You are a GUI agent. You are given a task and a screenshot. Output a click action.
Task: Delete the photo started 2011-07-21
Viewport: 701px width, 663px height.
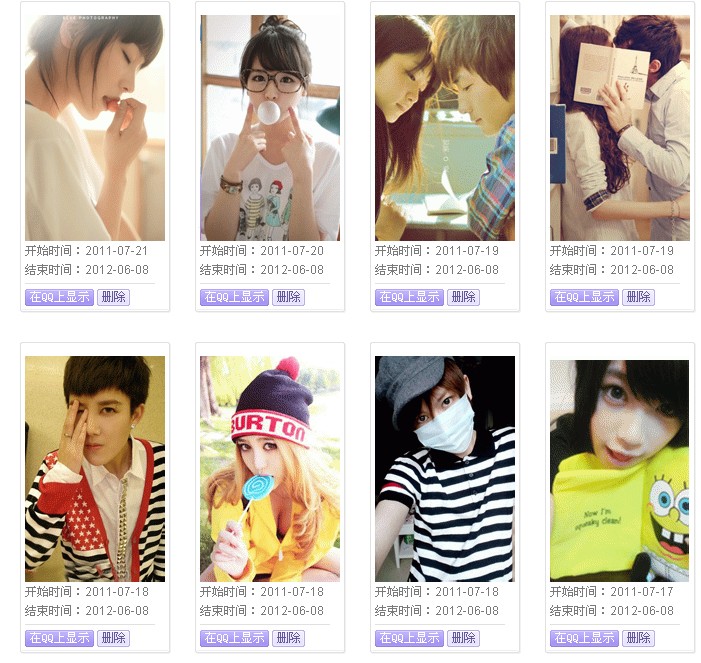(x=113, y=297)
